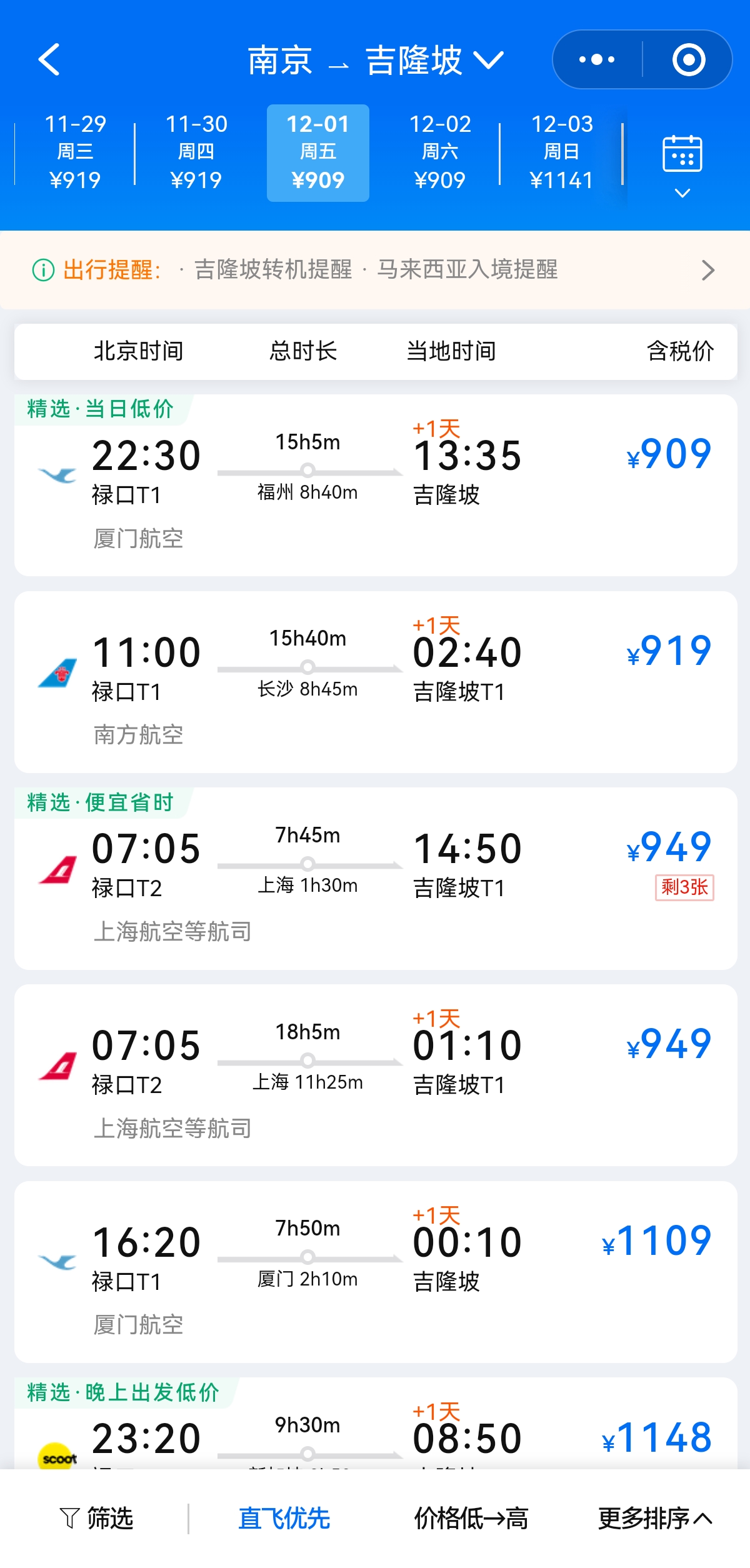Sort by 价格低→高

click(471, 1518)
